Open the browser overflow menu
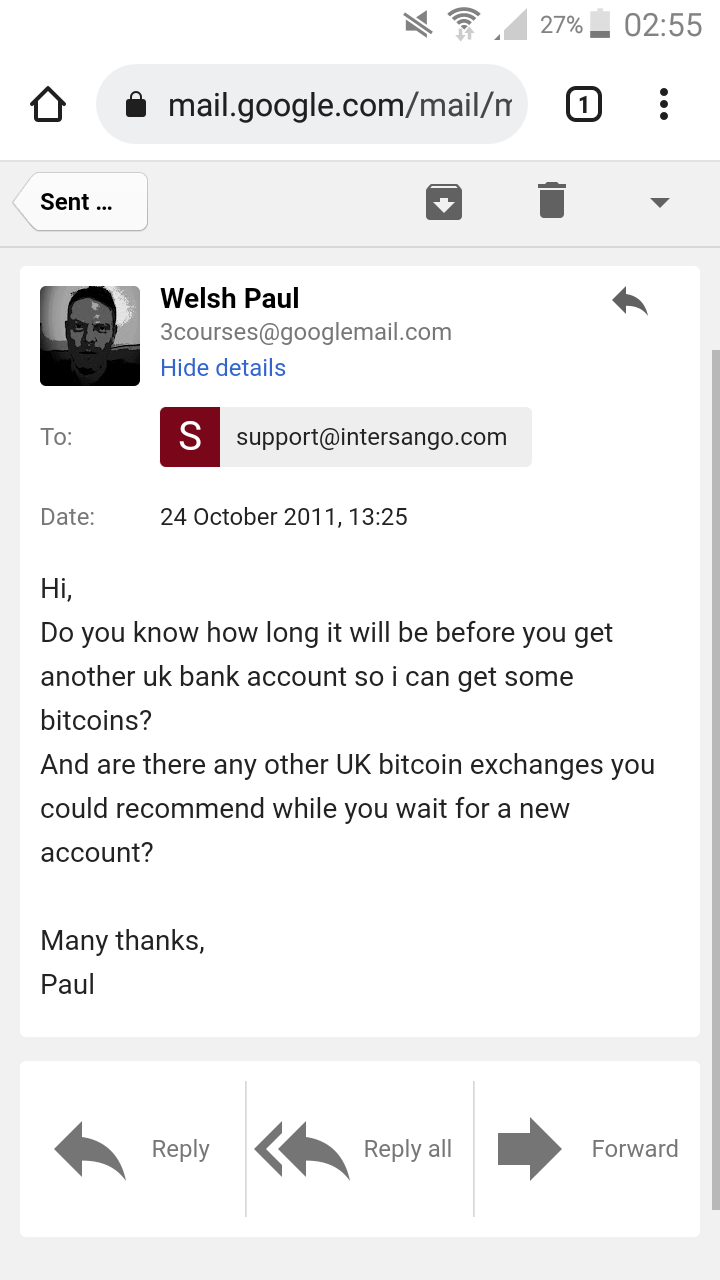The height and width of the screenshot is (1280, 720). click(x=664, y=104)
